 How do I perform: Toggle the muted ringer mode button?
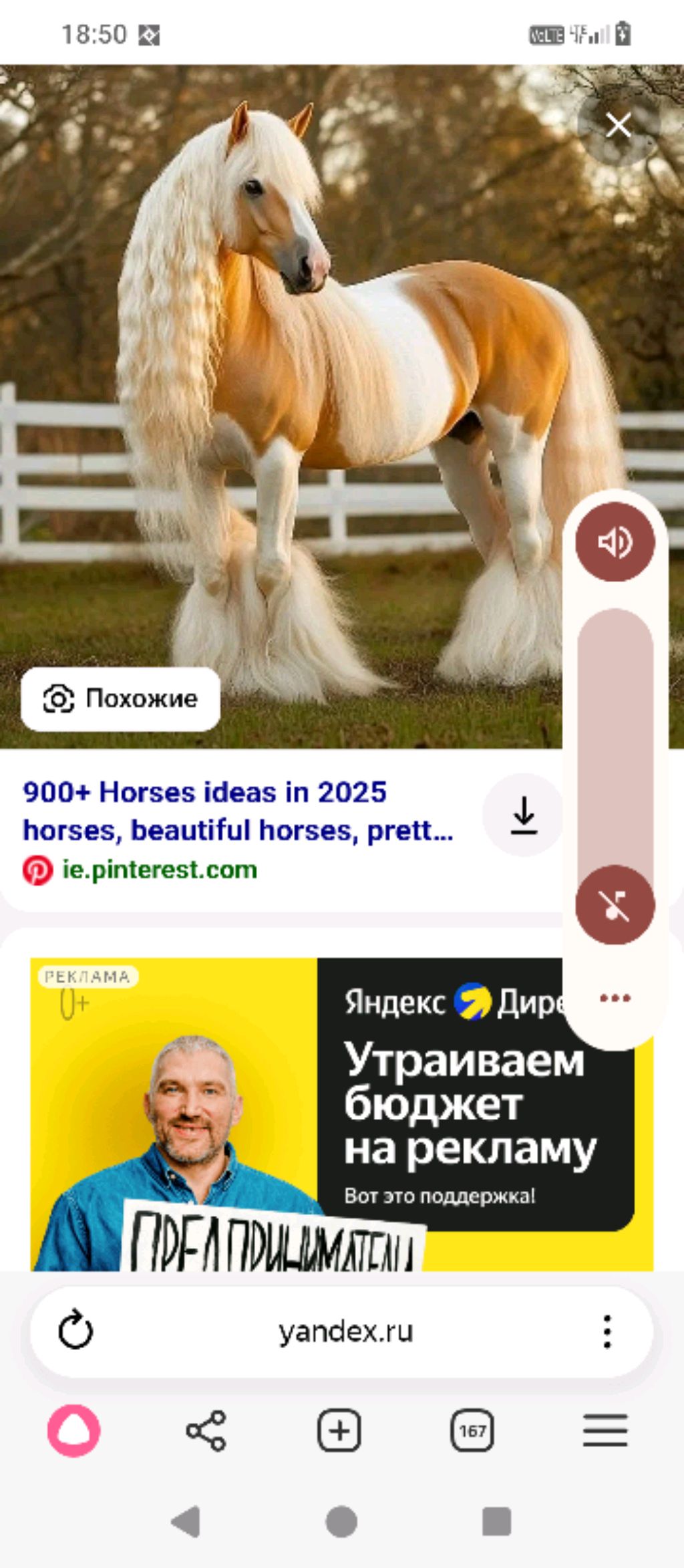pos(615,905)
